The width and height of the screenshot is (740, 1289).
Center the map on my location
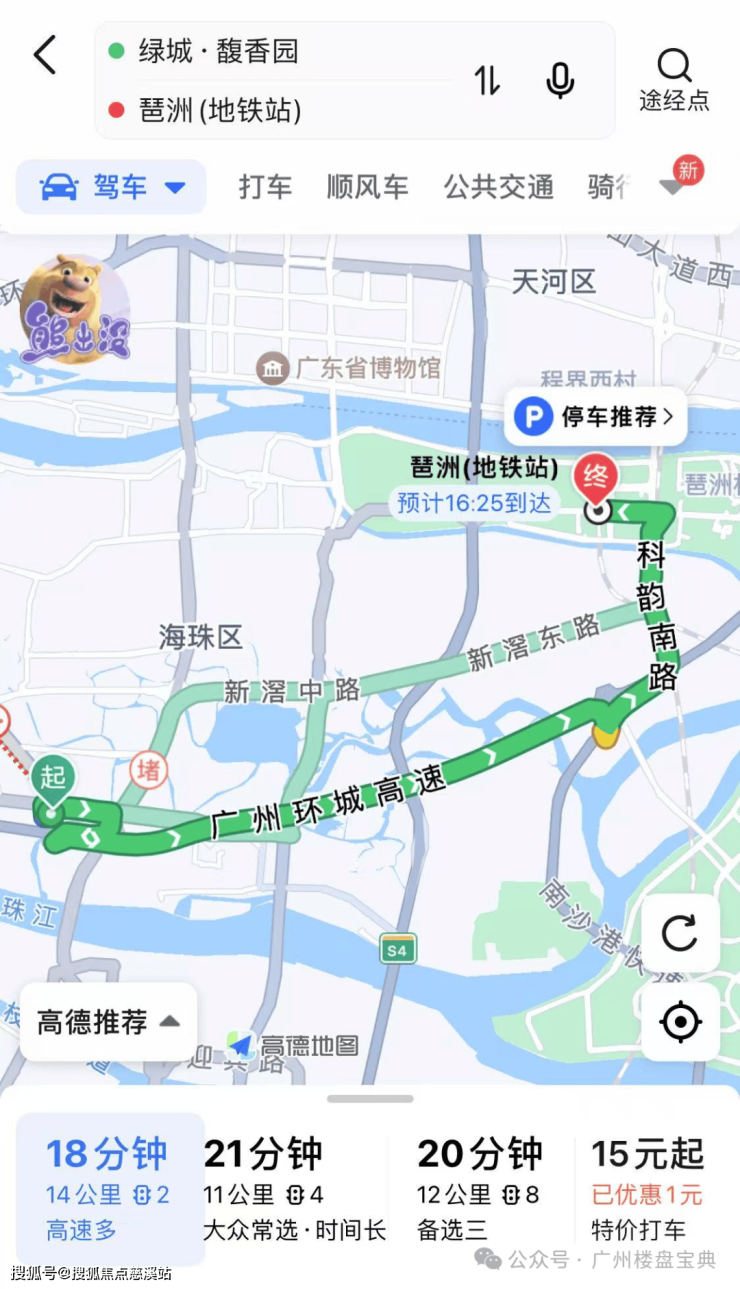(x=680, y=1022)
